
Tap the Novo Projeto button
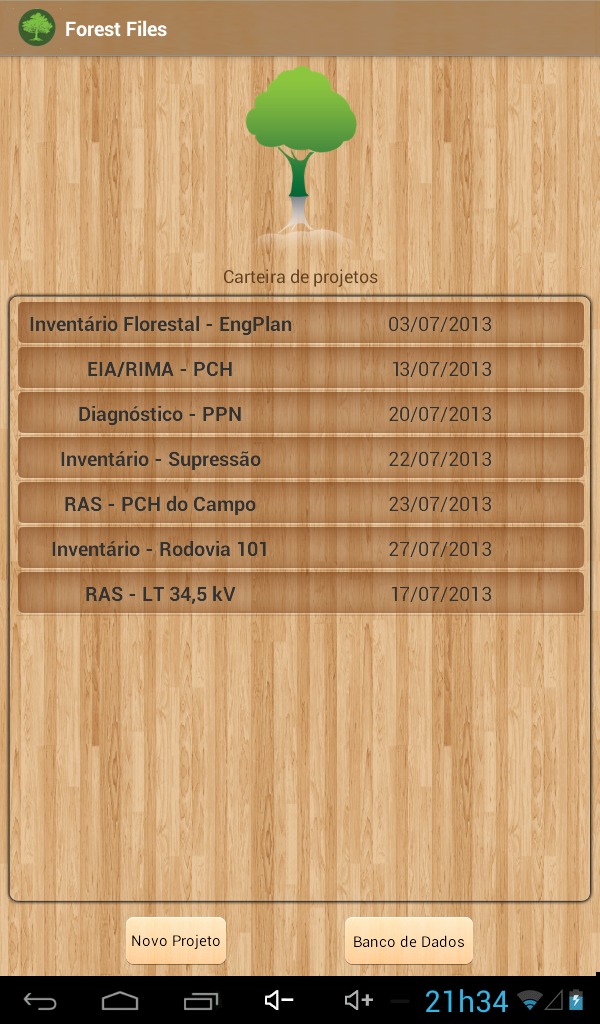click(176, 940)
